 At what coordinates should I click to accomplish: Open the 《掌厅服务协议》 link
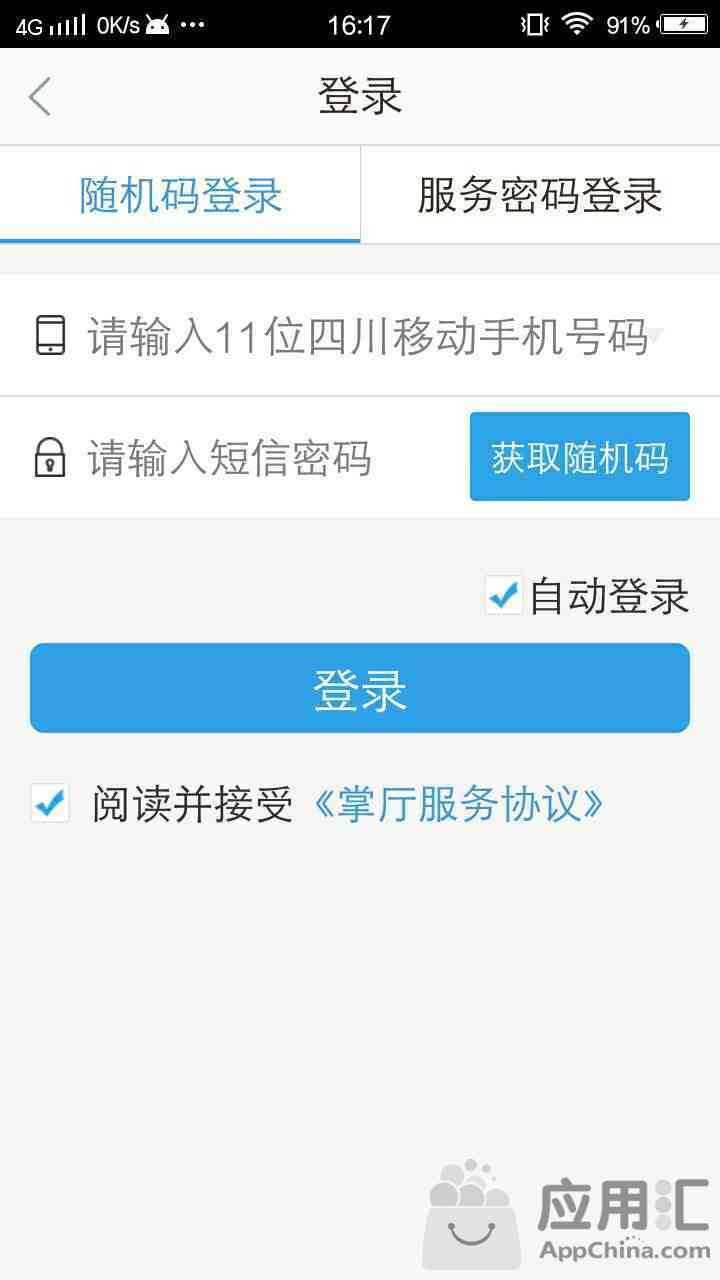click(458, 804)
